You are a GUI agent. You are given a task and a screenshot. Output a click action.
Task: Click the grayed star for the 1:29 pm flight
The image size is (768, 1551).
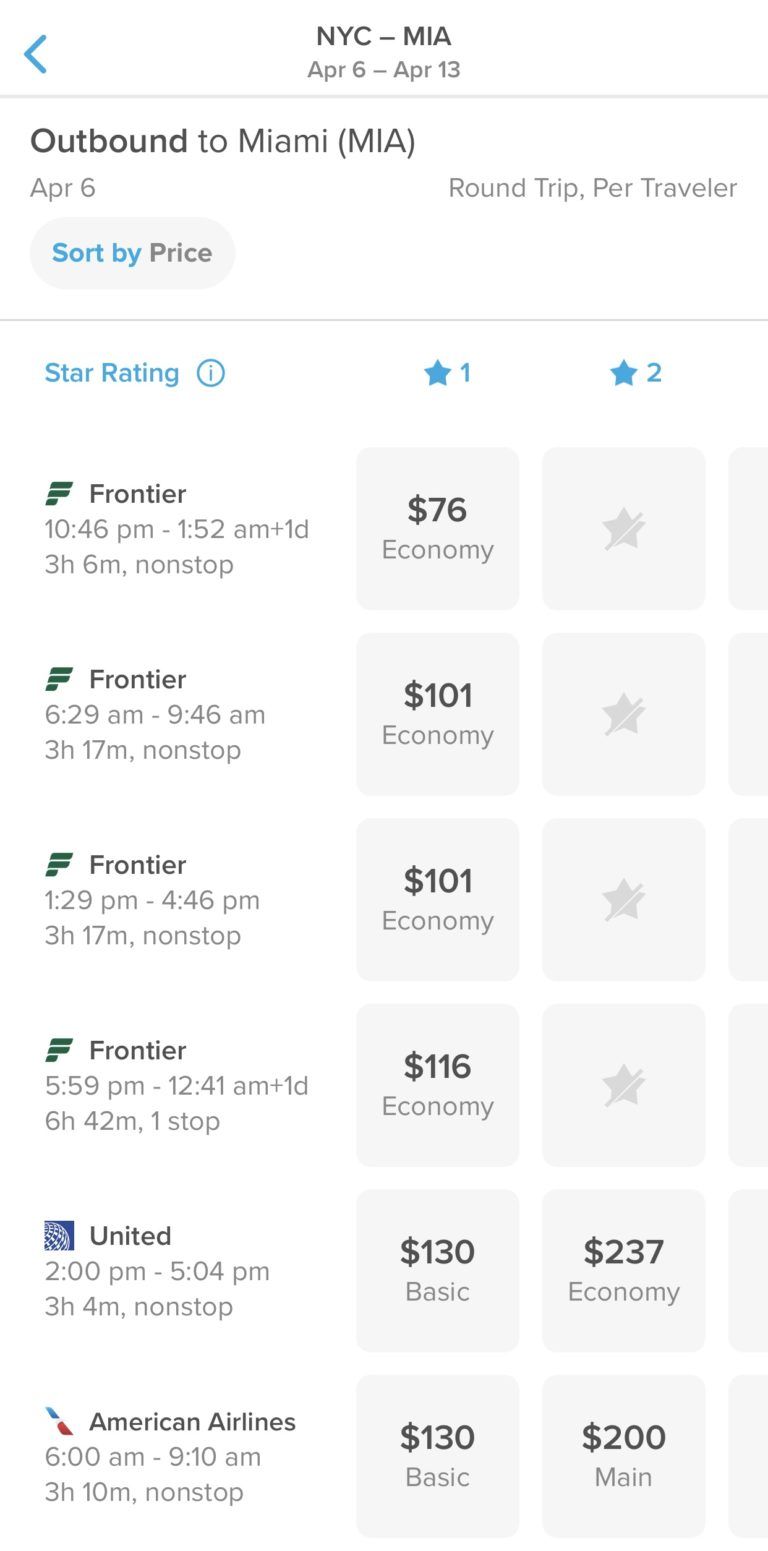click(x=623, y=898)
